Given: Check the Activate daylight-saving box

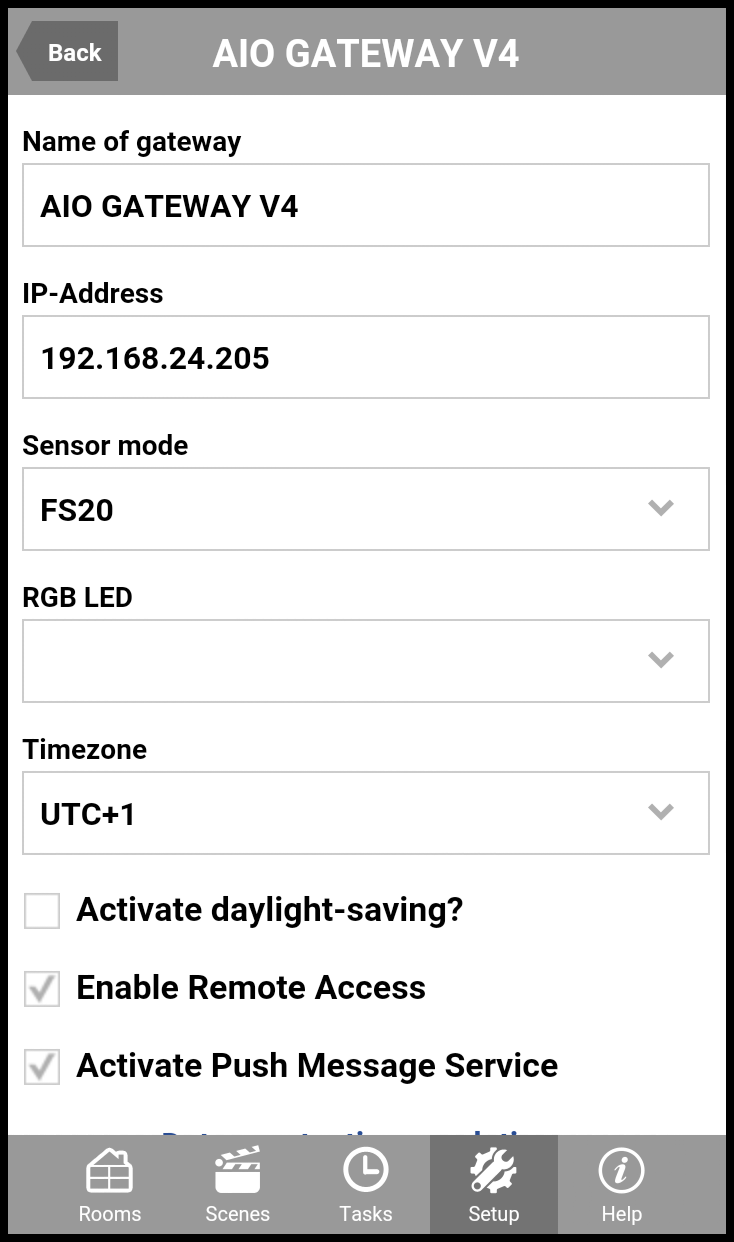Looking at the screenshot, I should [42, 911].
